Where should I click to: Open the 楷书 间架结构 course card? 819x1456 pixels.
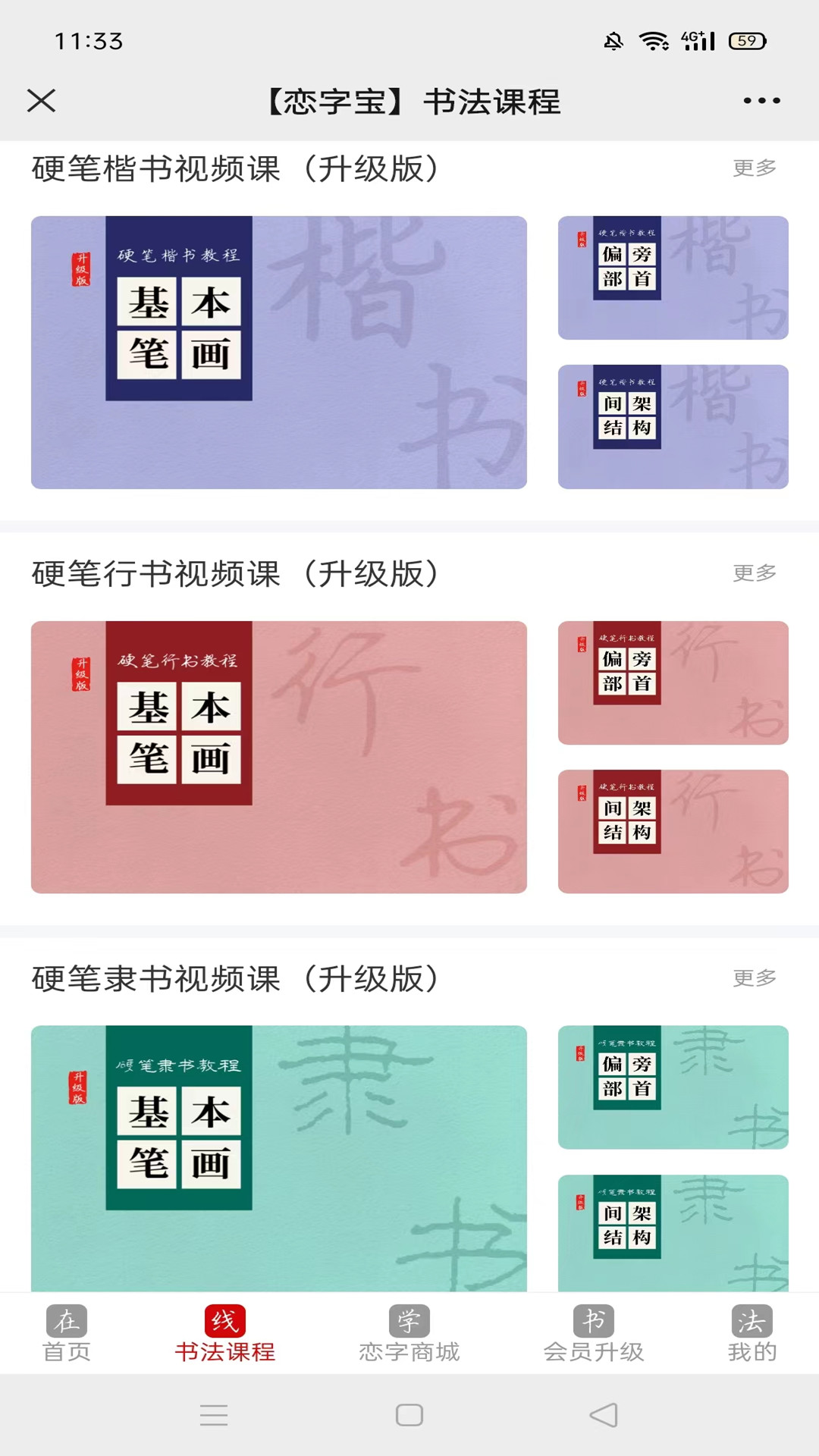click(673, 426)
